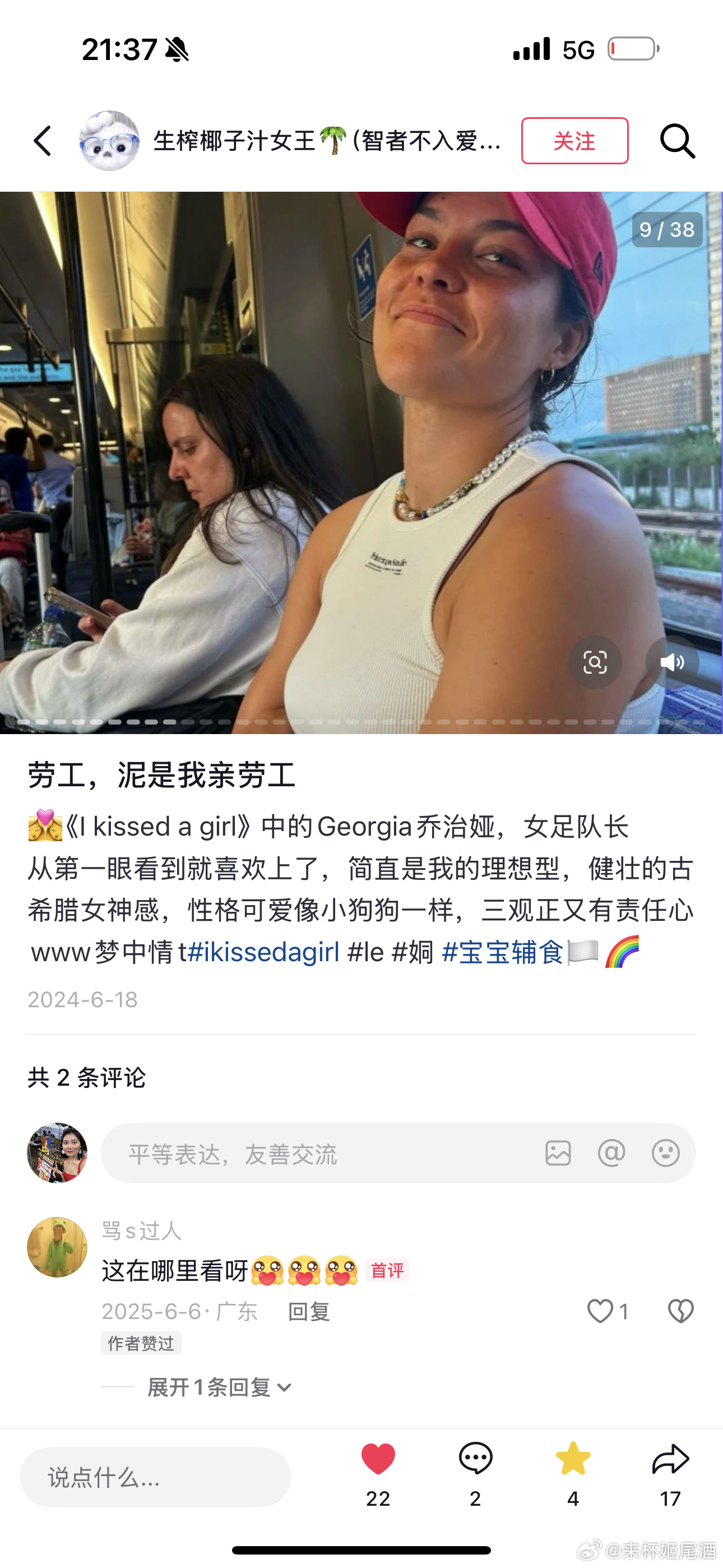The image size is (723, 1568).
Task: Open the post author's avatar profile
Action: point(109,141)
